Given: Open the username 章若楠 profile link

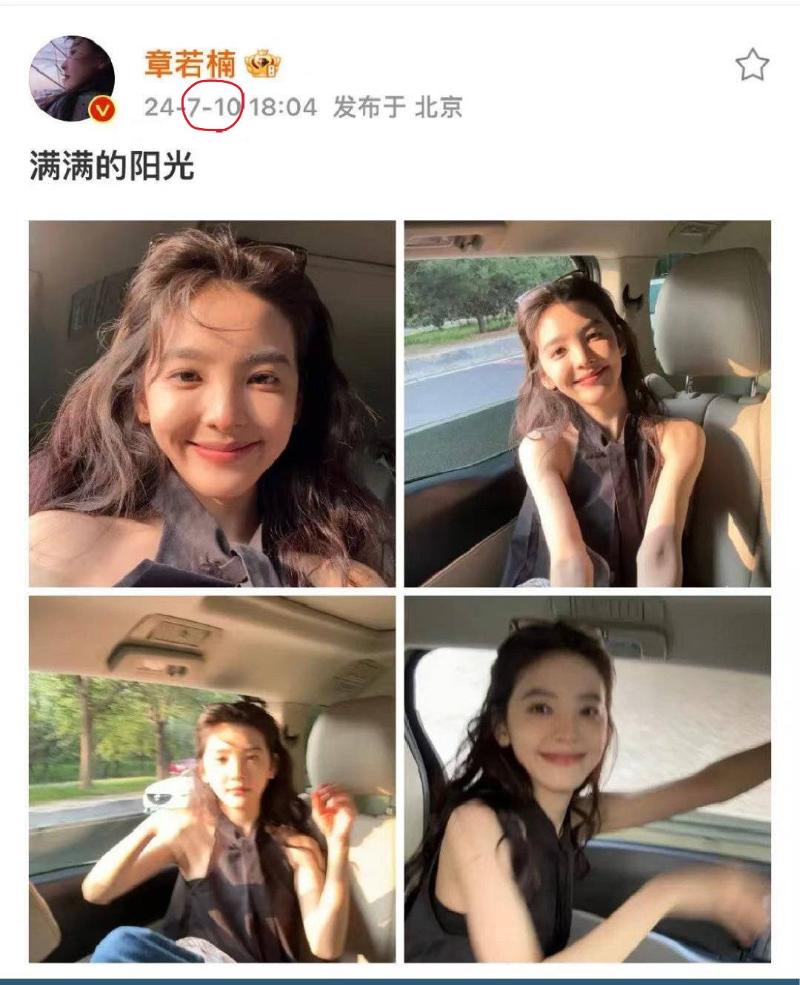Looking at the screenshot, I should tap(189, 63).
